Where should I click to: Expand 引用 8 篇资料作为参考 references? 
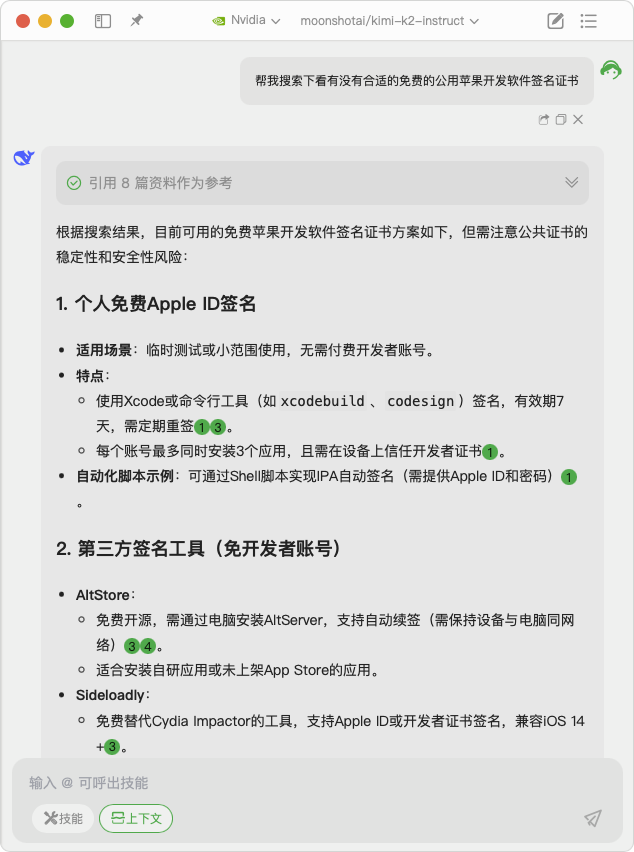(572, 183)
